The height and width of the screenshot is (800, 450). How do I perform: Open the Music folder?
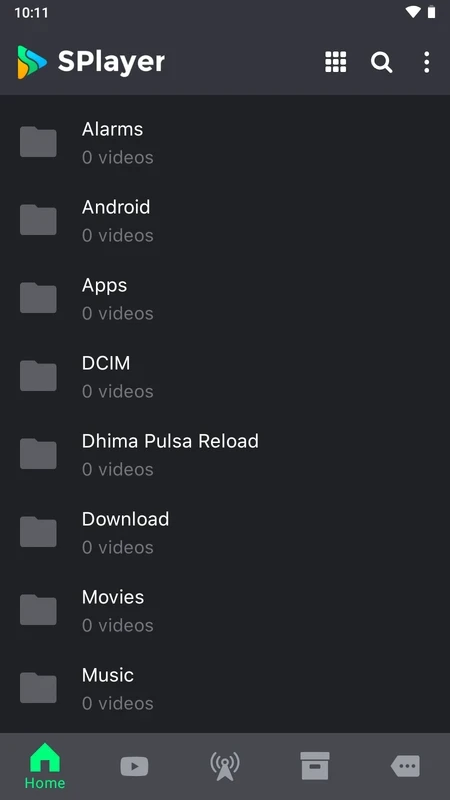coord(225,689)
